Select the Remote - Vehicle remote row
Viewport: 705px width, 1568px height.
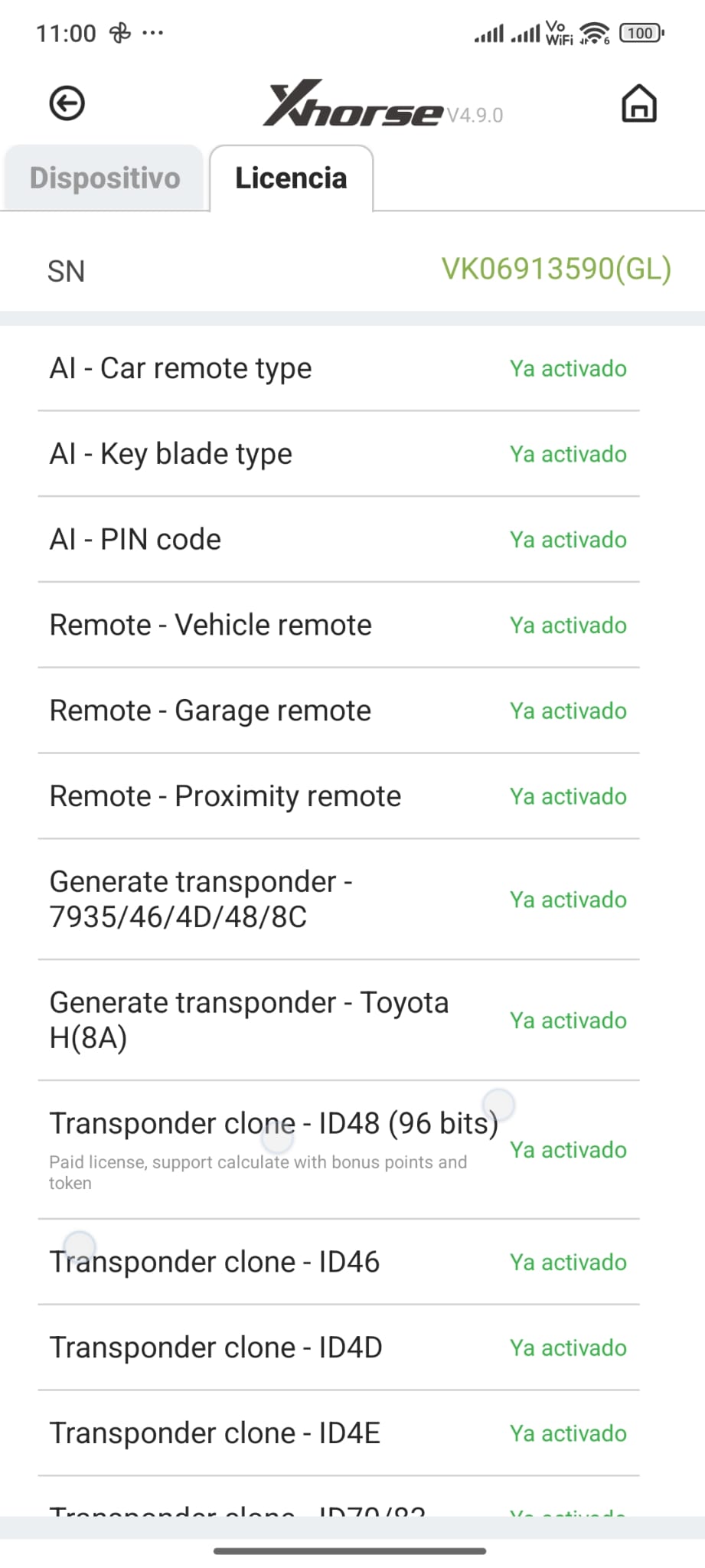click(209, 626)
